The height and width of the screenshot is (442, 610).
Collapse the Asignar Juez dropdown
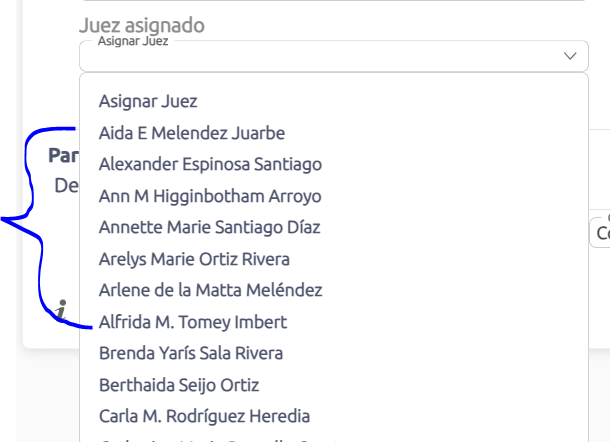click(570, 56)
